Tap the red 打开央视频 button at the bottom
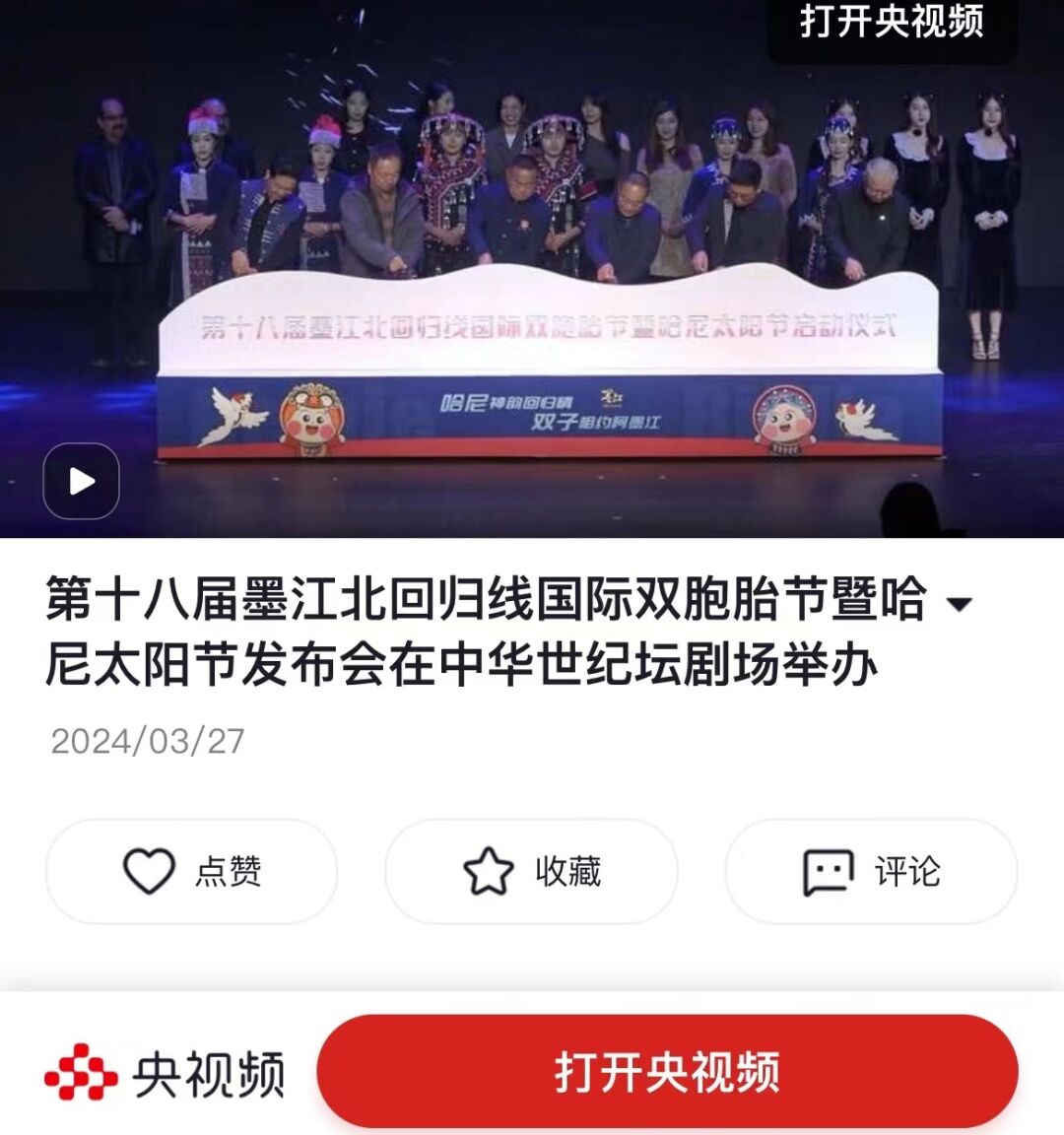1064x1135 pixels. (667, 1072)
